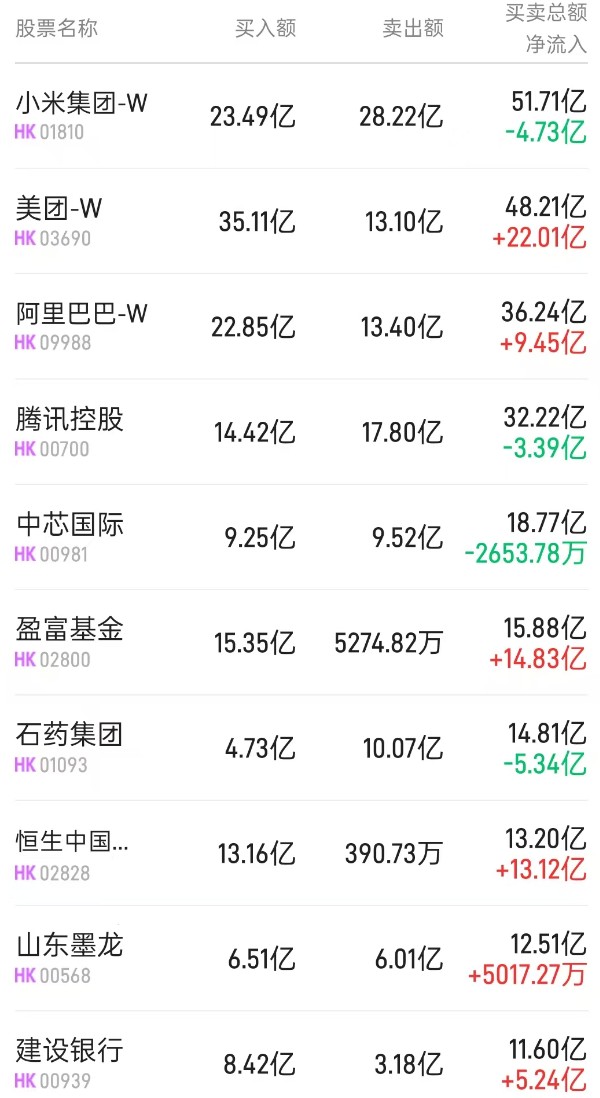Open the 中芯国际 row
This screenshot has width=600, height=1098.
click(300, 537)
